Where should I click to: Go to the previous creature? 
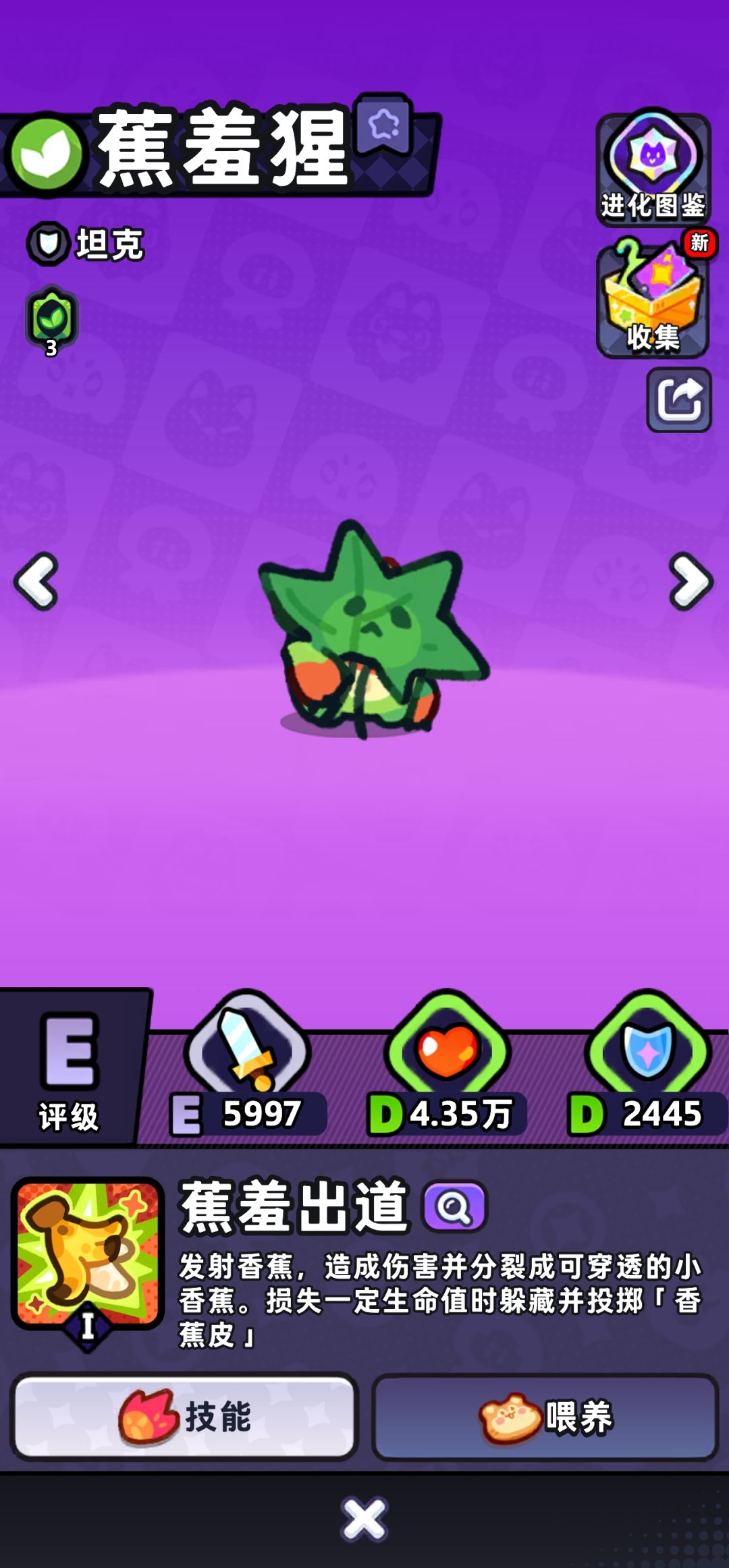[36, 581]
